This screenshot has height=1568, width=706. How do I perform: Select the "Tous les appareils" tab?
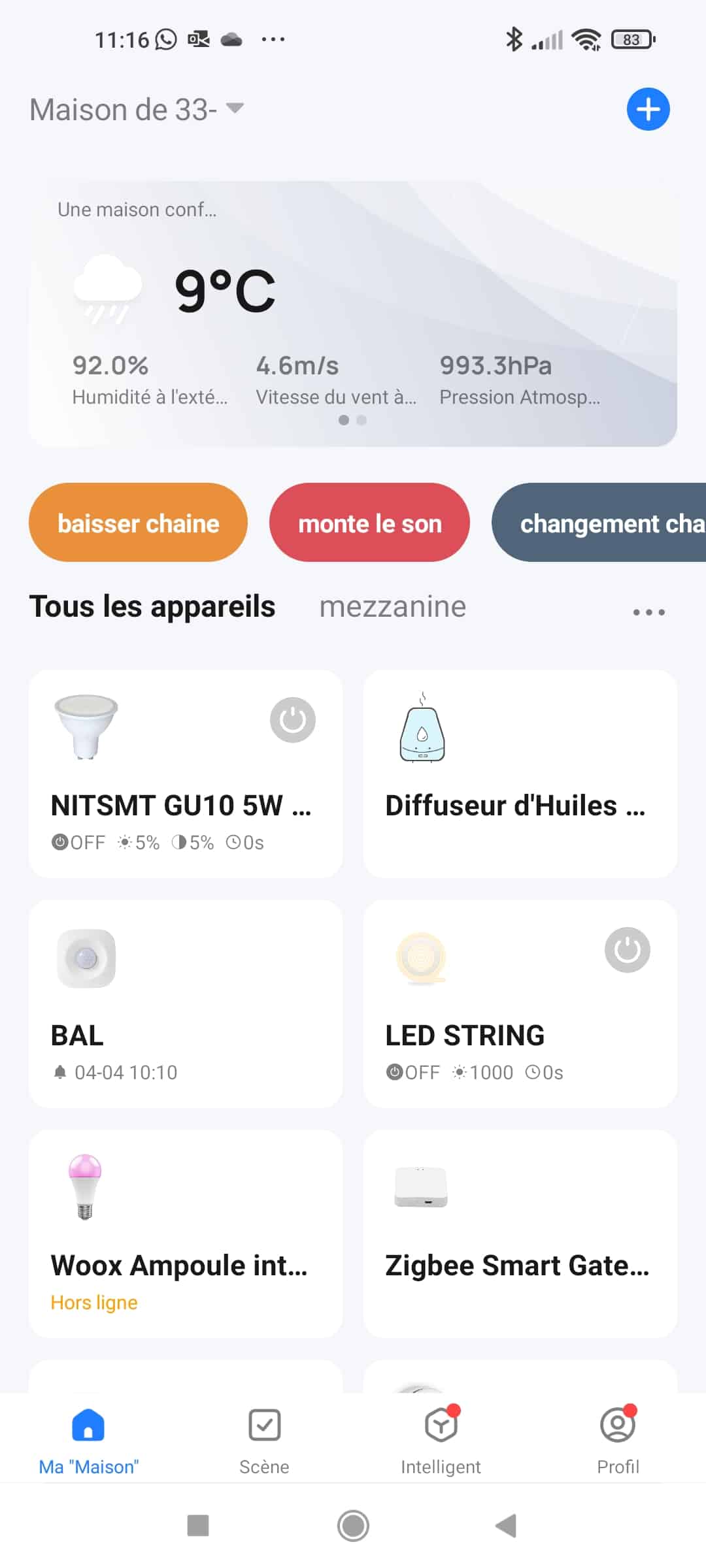click(152, 606)
